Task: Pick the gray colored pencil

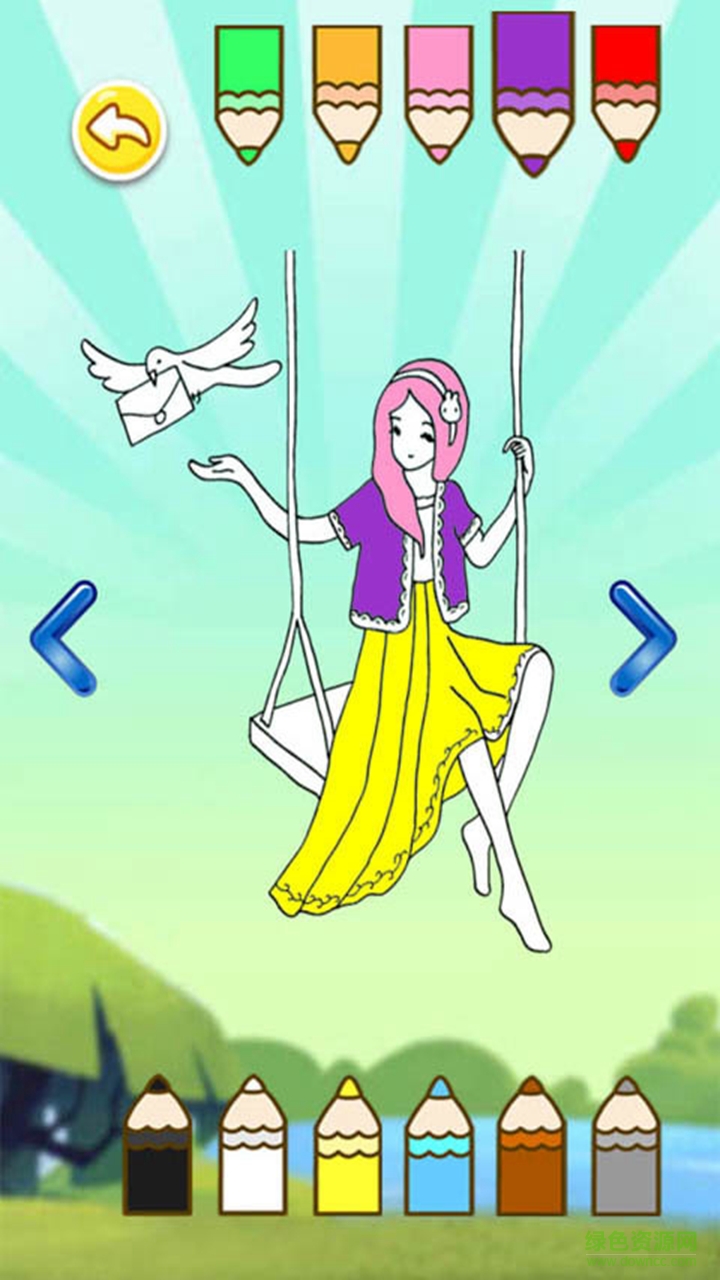Action: 626,1148
